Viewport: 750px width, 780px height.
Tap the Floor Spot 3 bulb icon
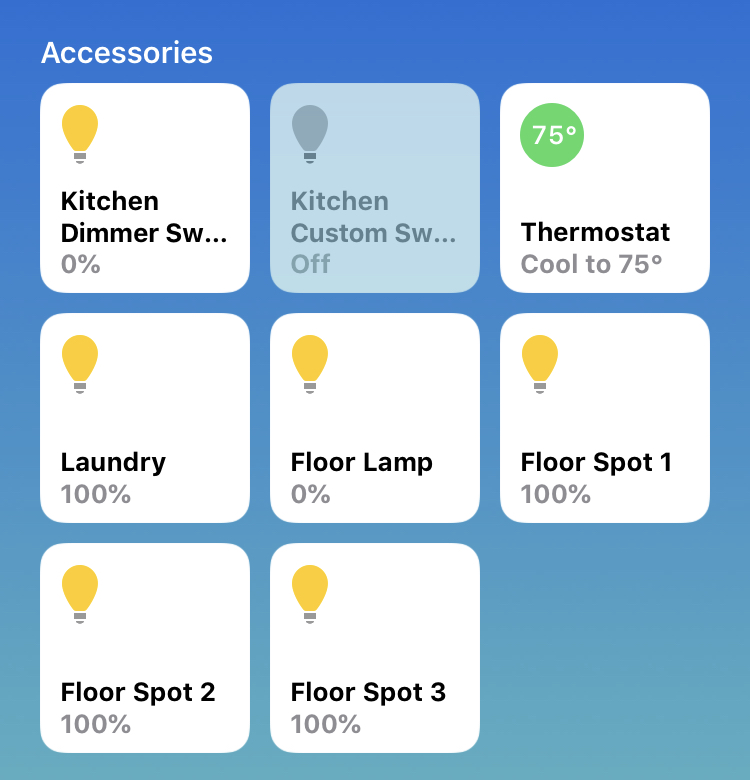(x=310, y=592)
